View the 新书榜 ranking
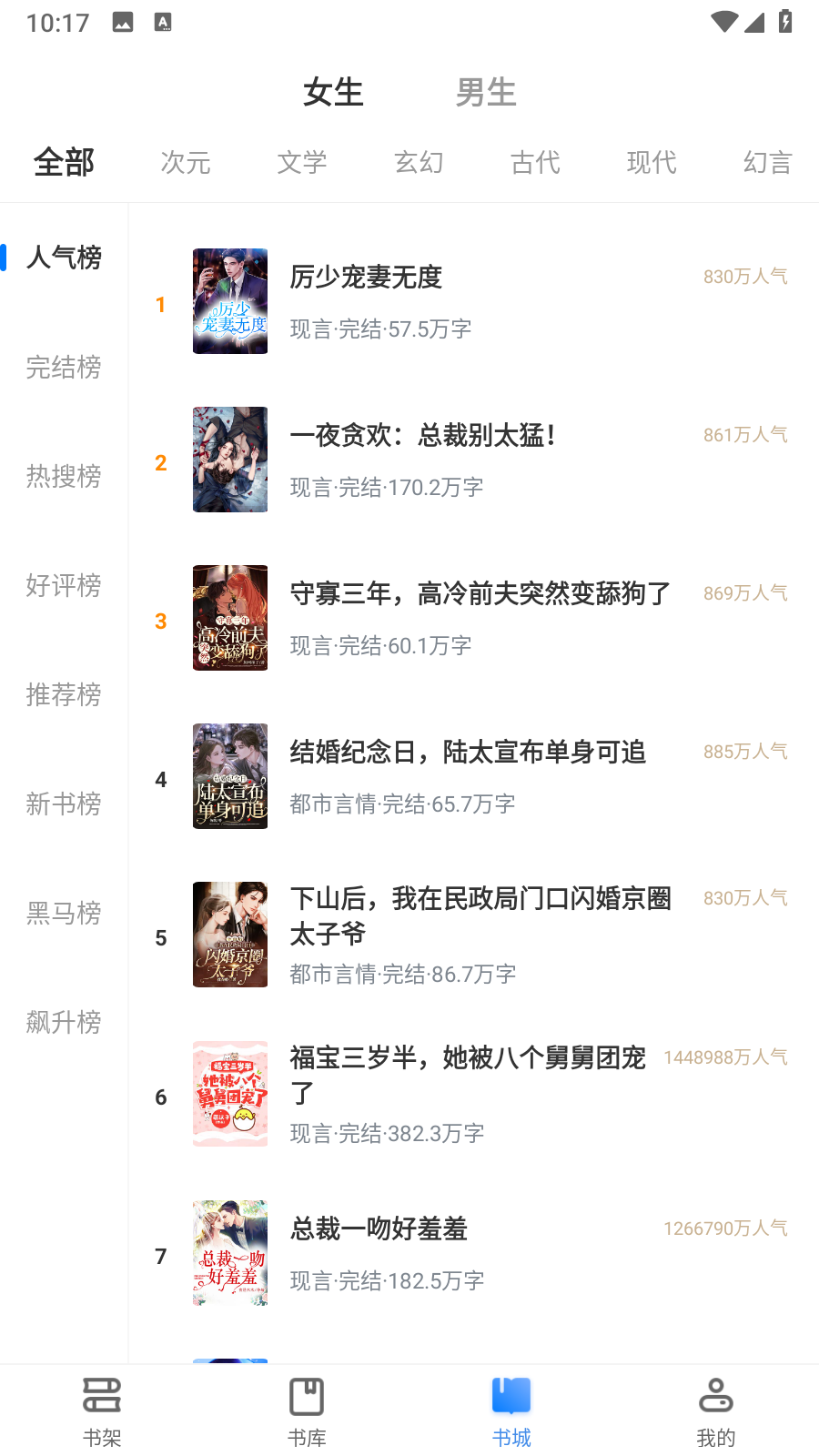This screenshot has height=1456, width=819. point(64,804)
